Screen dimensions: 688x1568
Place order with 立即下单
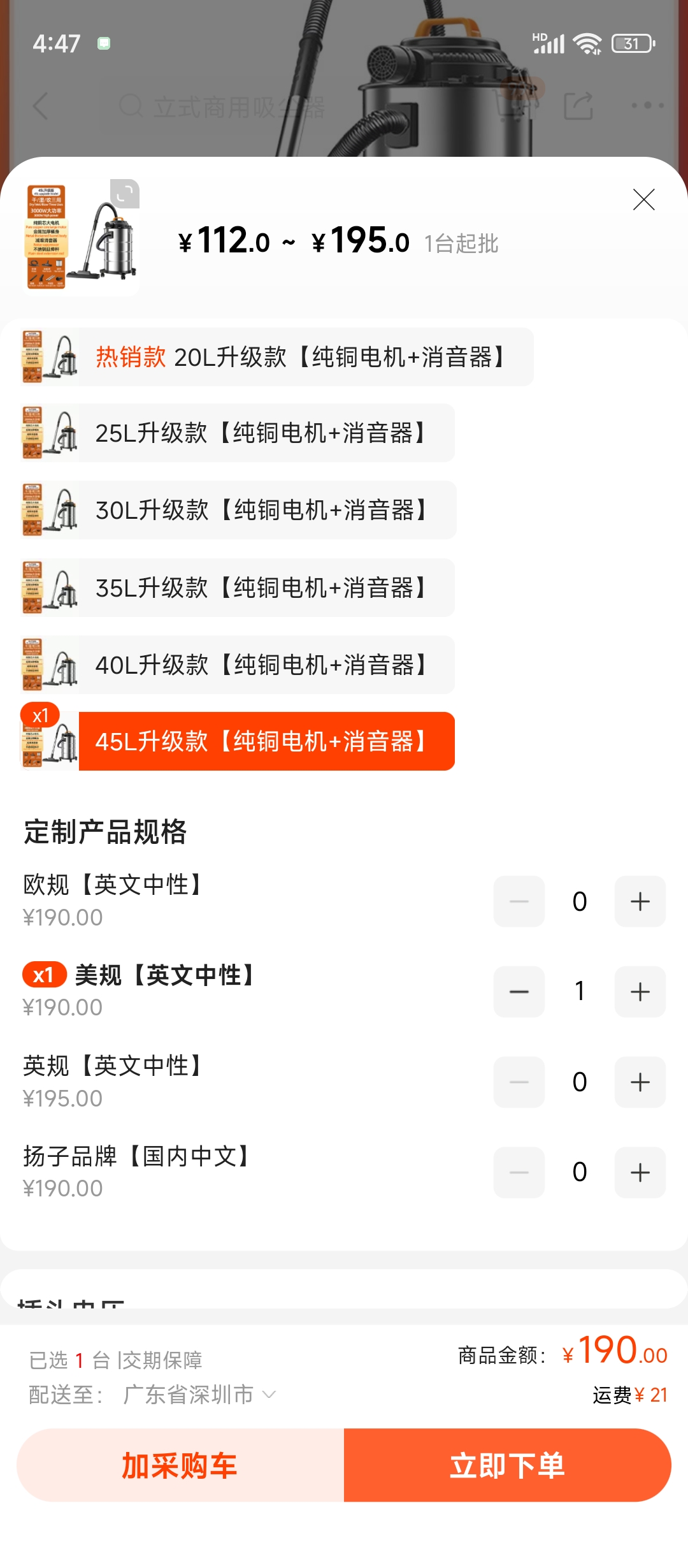(x=507, y=1465)
